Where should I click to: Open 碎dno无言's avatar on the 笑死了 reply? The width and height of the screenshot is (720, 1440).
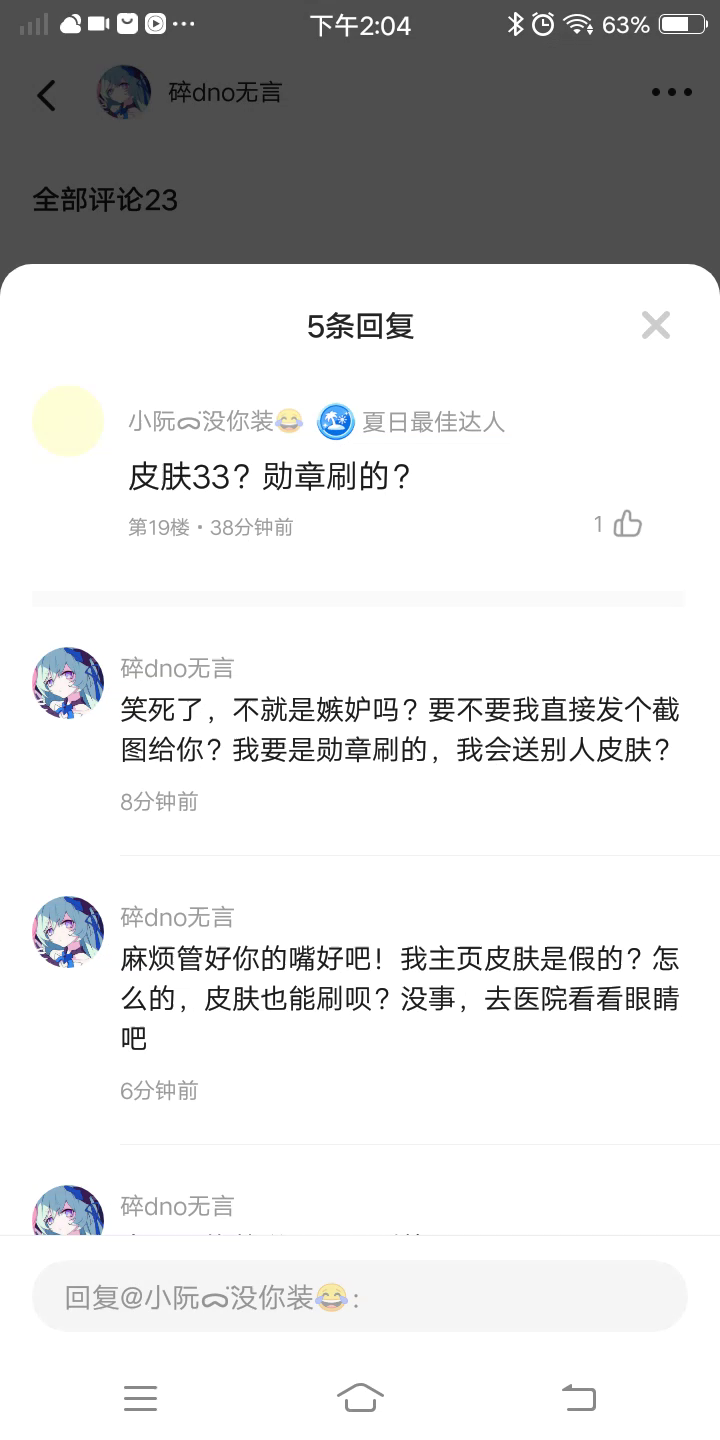[x=68, y=683]
